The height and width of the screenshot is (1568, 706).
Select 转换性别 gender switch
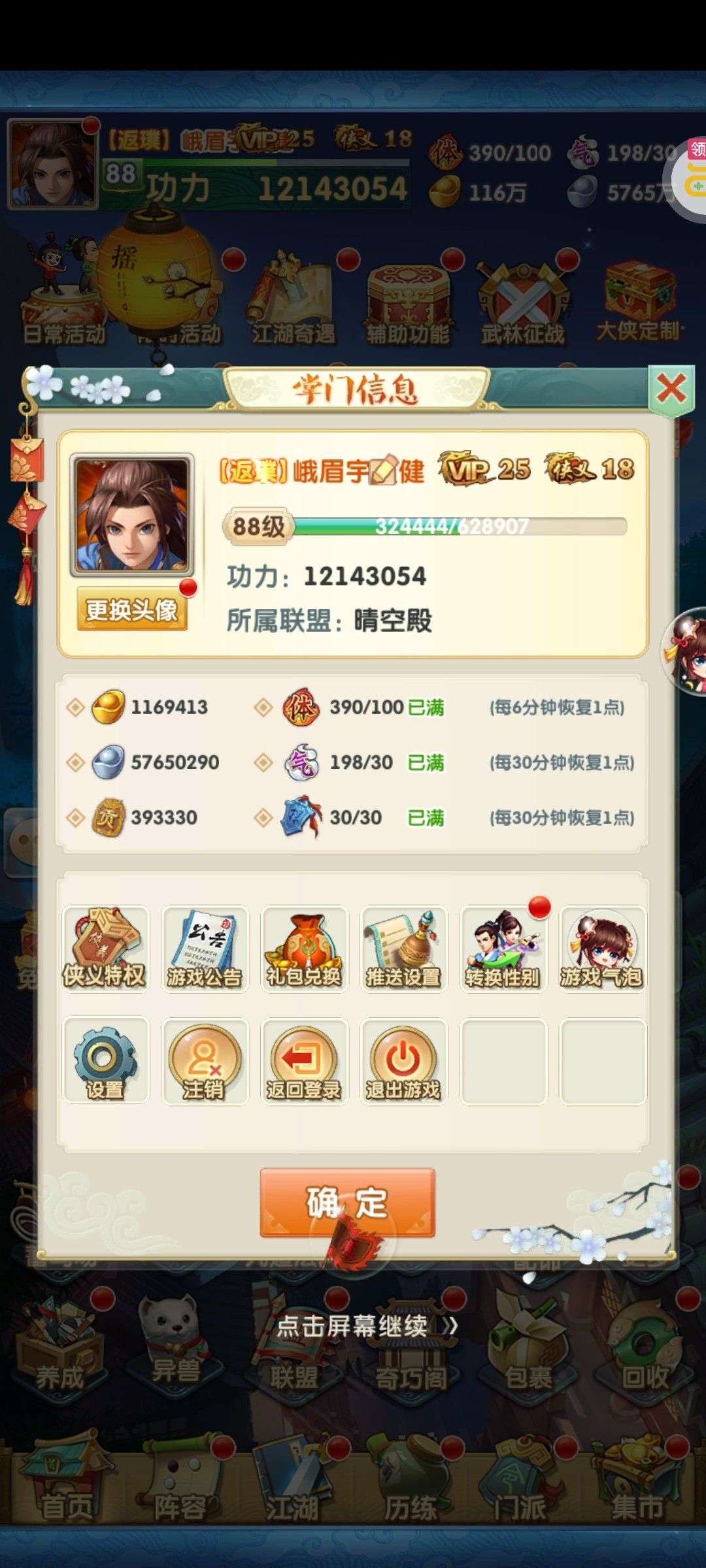click(503, 949)
